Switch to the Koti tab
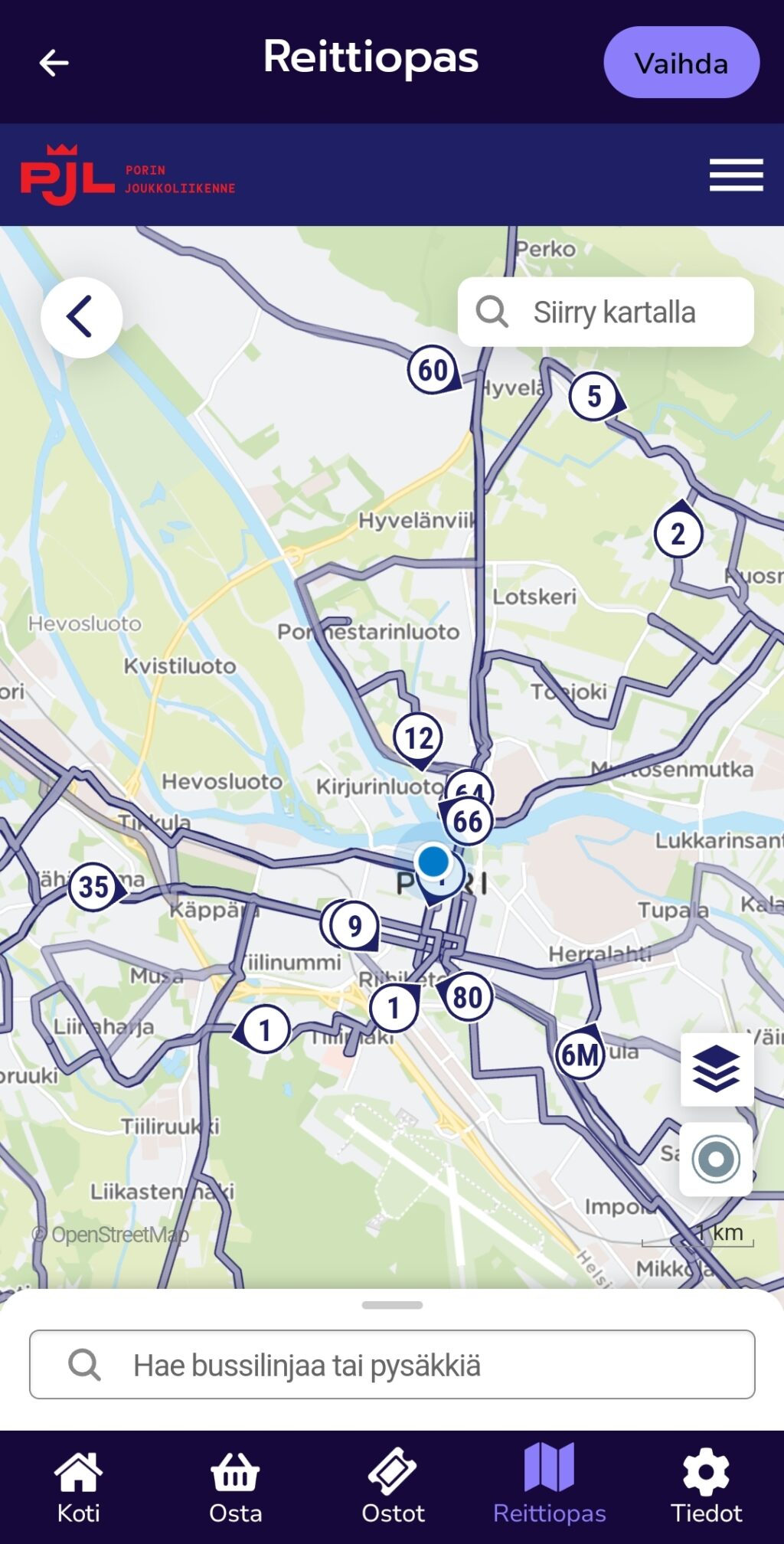This screenshot has height=1544, width=784. pos(79,1487)
